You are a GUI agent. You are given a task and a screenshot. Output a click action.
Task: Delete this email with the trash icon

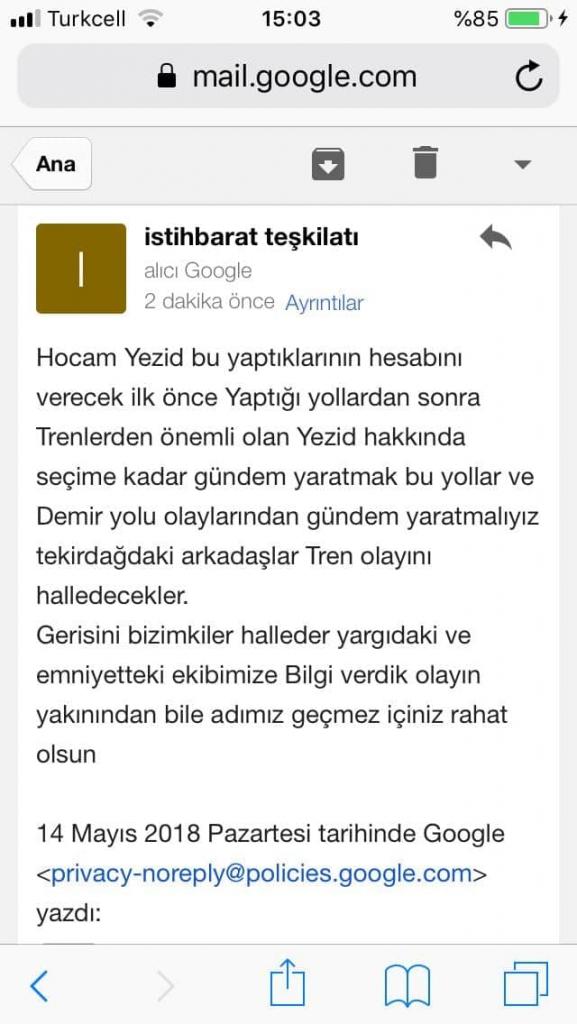[426, 163]
